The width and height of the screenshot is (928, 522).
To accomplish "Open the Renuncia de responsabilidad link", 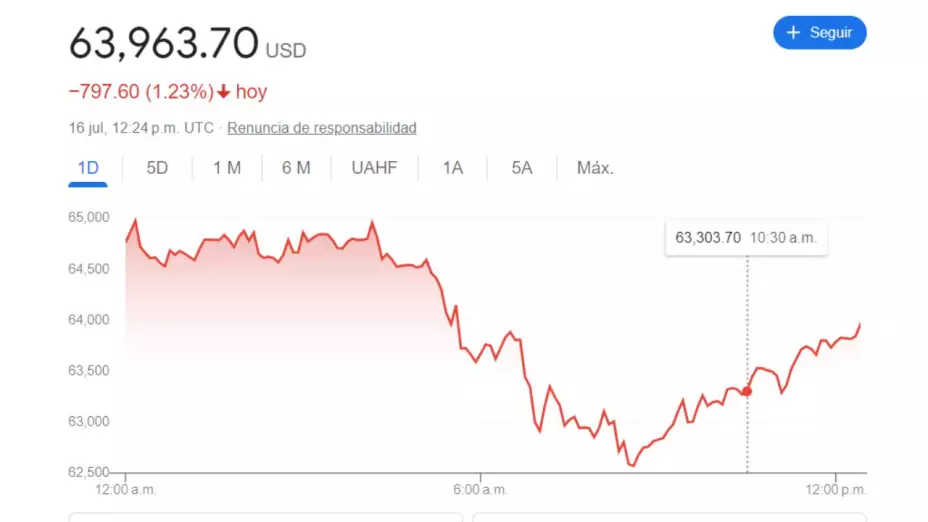I will click(x=321, y=128).
